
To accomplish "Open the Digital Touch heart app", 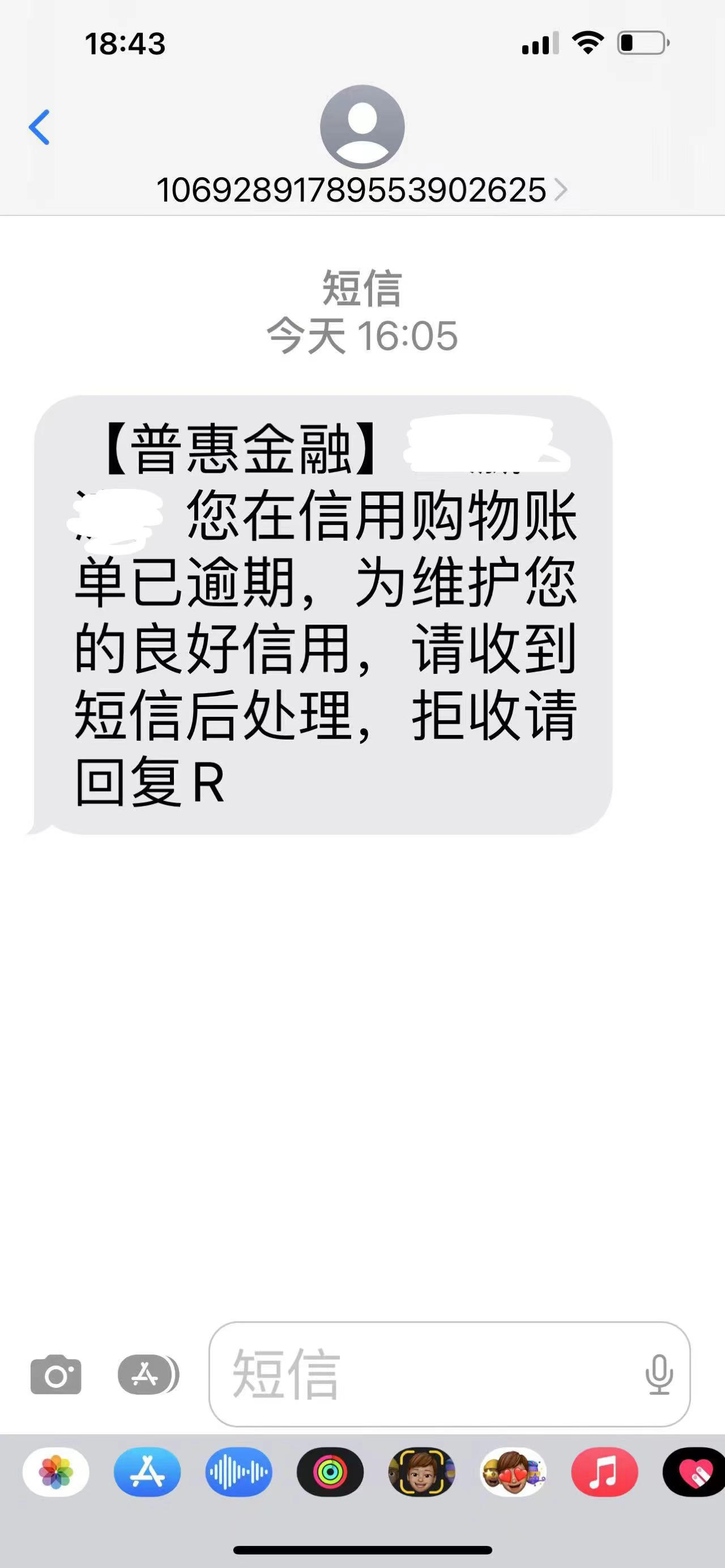I will (x=694, y=1472).
